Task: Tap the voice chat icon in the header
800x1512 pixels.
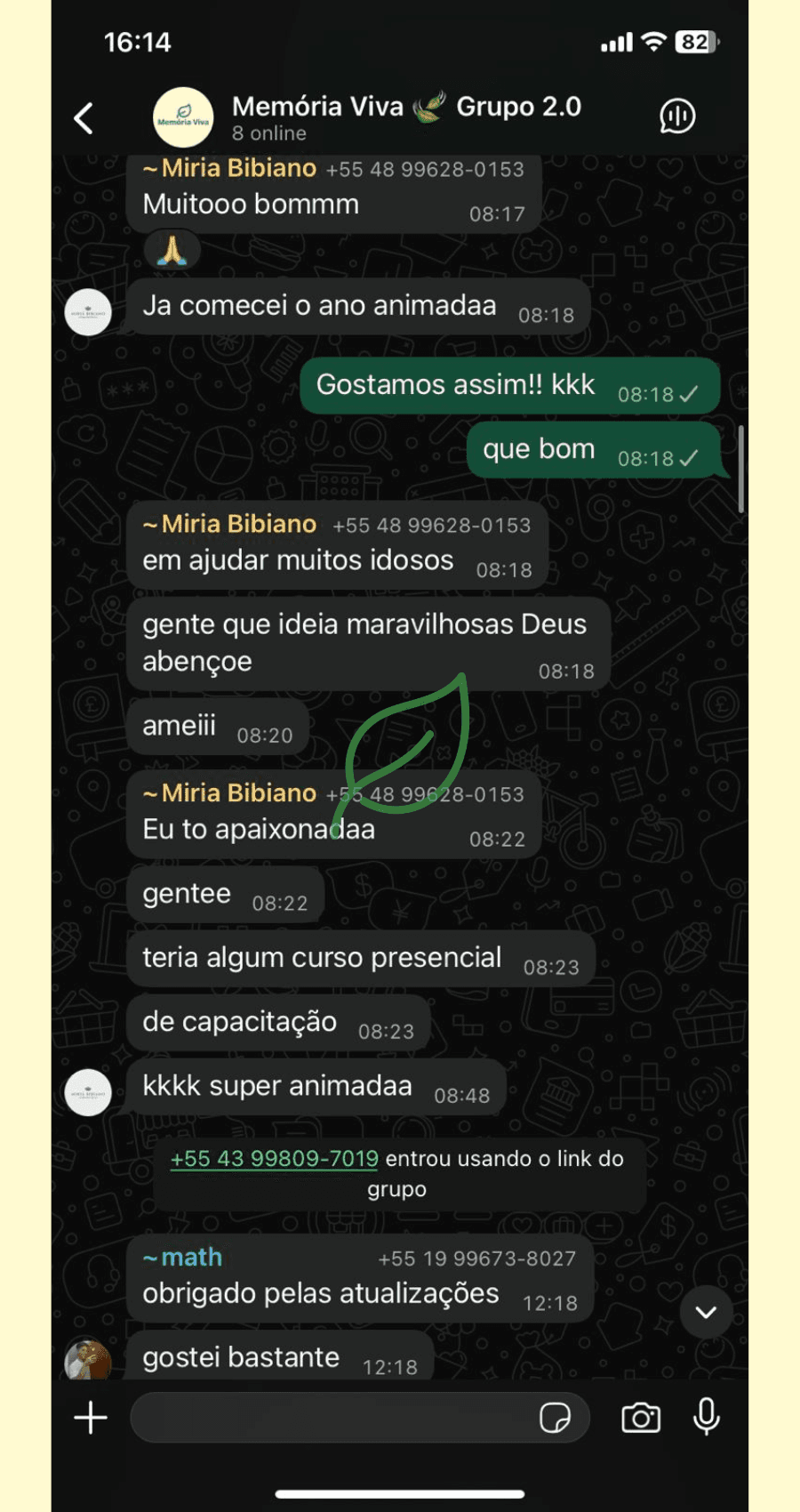Action: (x=676, y=117)
